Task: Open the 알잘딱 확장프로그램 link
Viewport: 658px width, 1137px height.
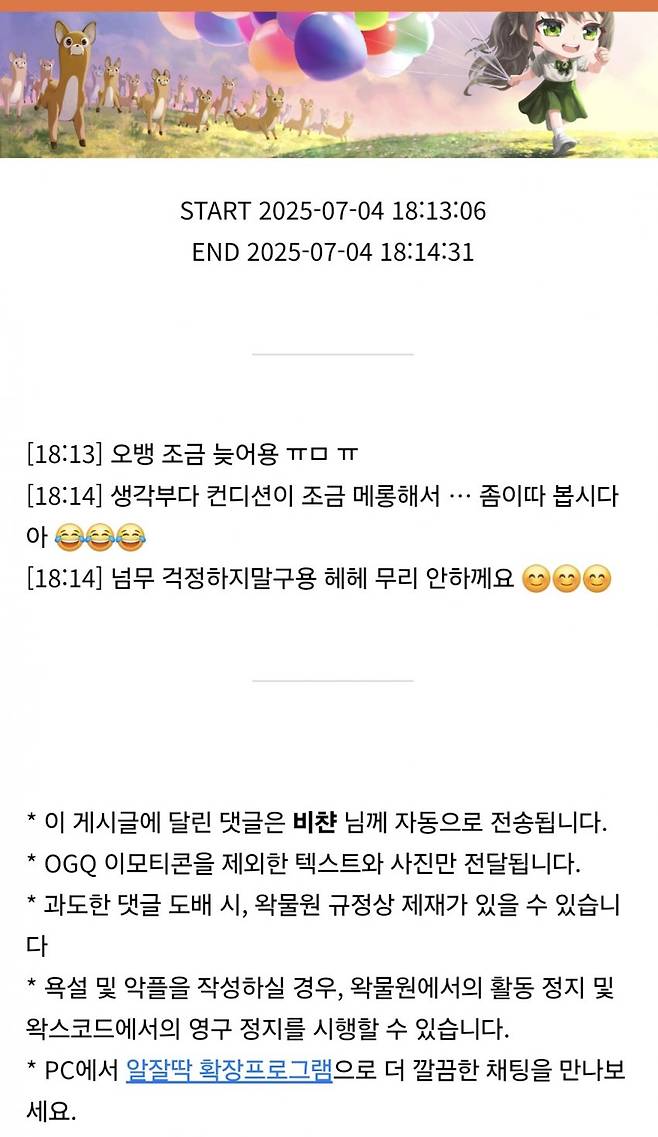Action: [229, 1070]
